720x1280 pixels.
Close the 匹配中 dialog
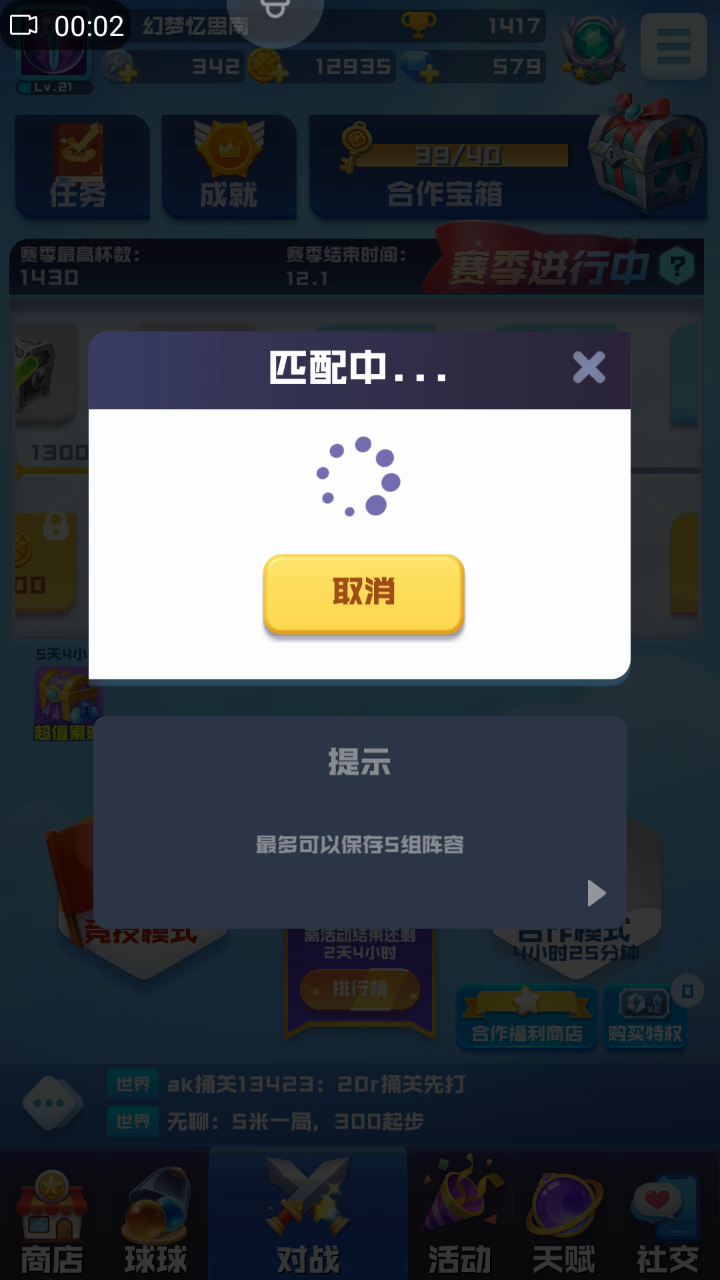[589, 367]
